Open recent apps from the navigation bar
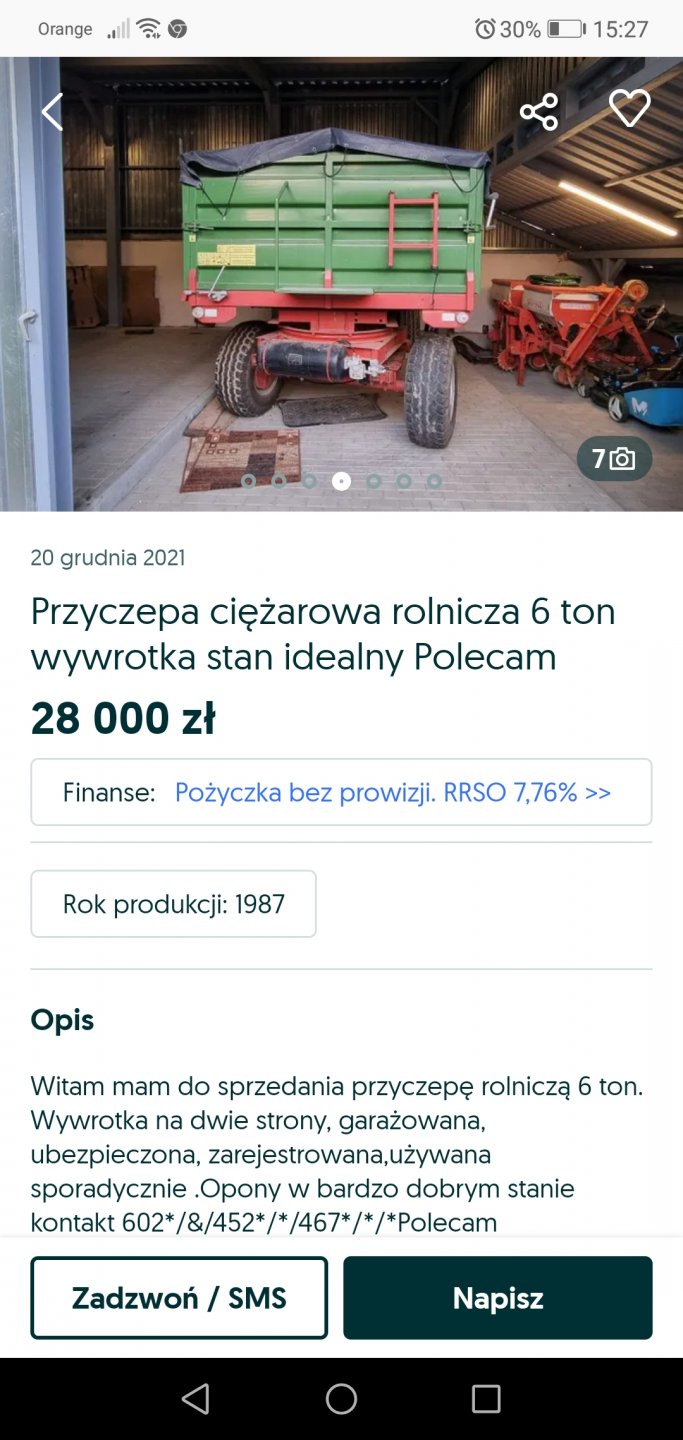This screenshot has height=1440, width=683. click(486, 1398)
